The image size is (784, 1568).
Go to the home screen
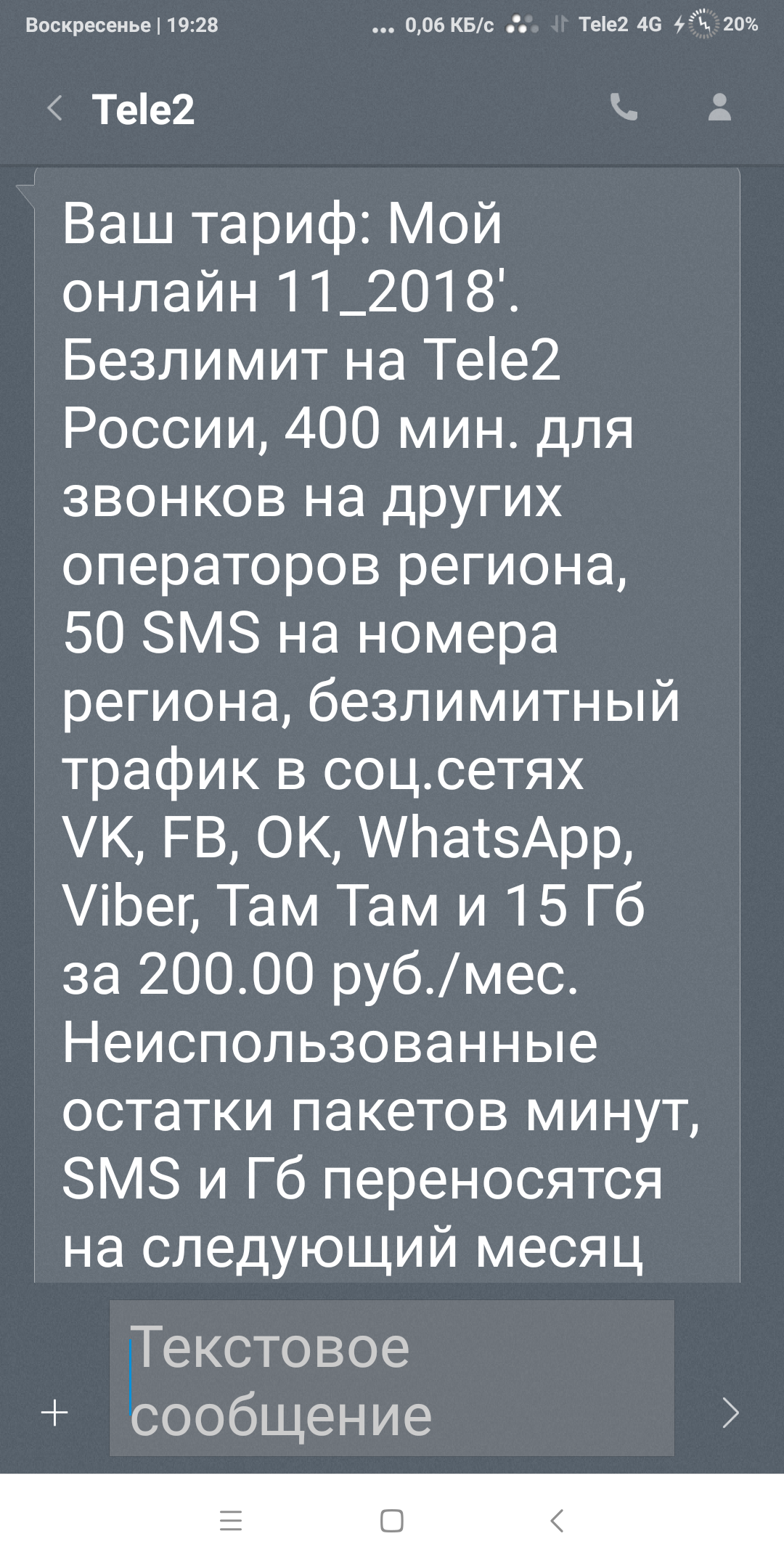point(392,1520)
